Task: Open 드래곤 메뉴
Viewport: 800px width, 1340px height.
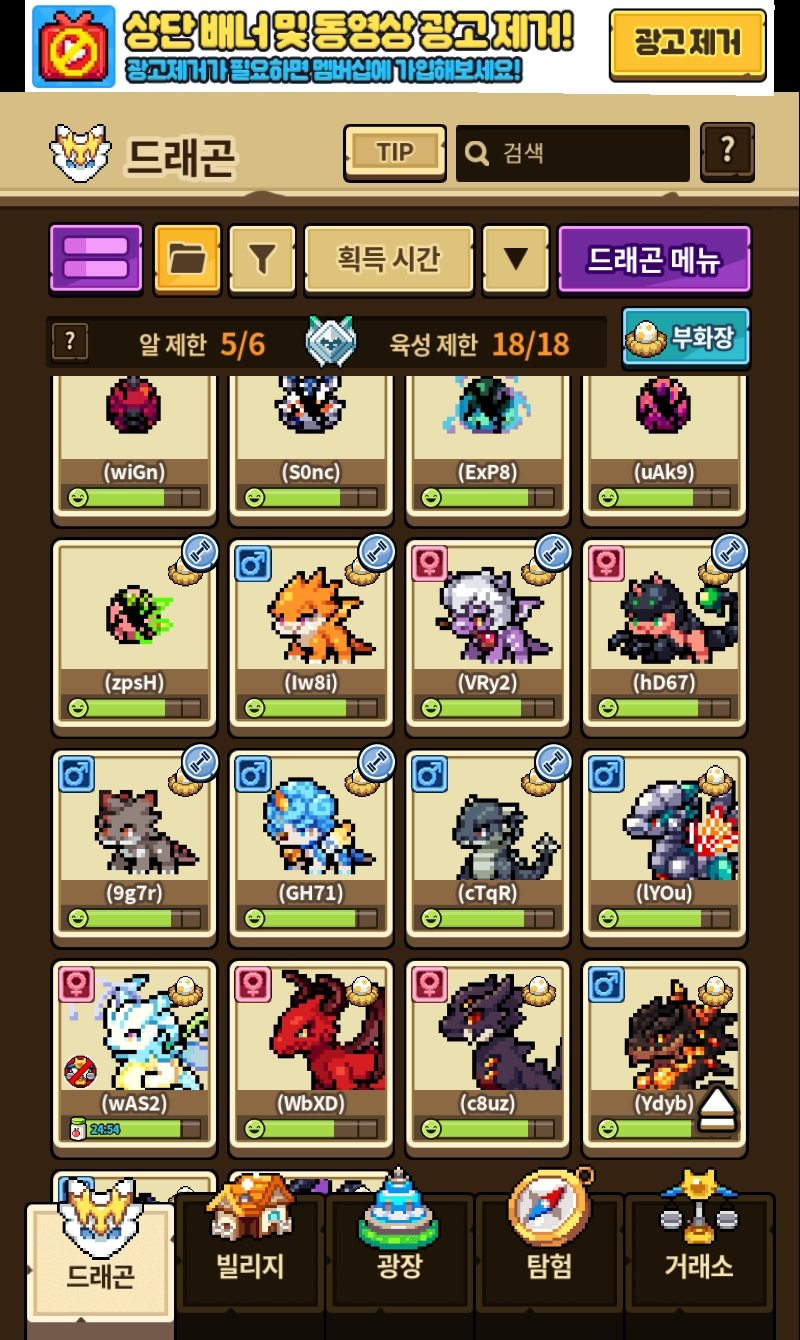Action: click(x=654, y=259)
